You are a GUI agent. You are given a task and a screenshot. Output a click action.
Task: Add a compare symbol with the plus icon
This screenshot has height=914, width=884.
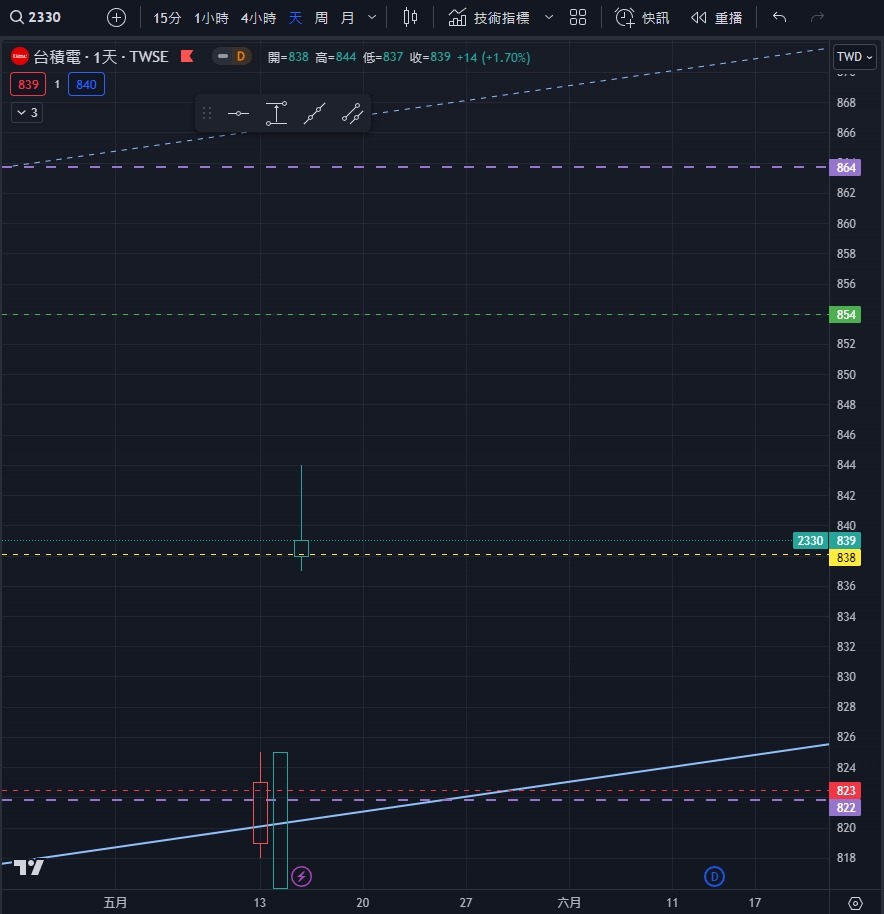(x=117, y=17)
